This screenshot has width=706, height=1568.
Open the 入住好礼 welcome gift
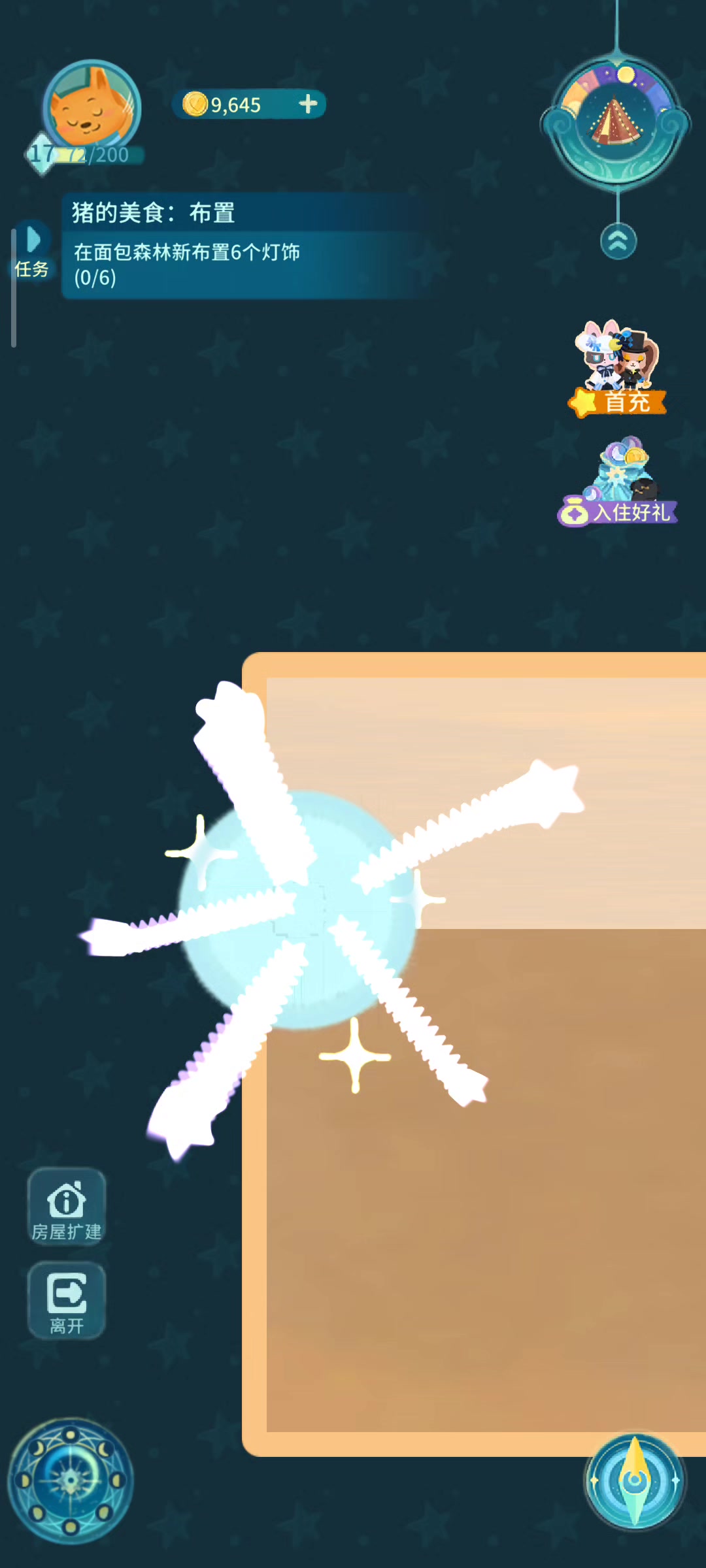click(618, 482)
